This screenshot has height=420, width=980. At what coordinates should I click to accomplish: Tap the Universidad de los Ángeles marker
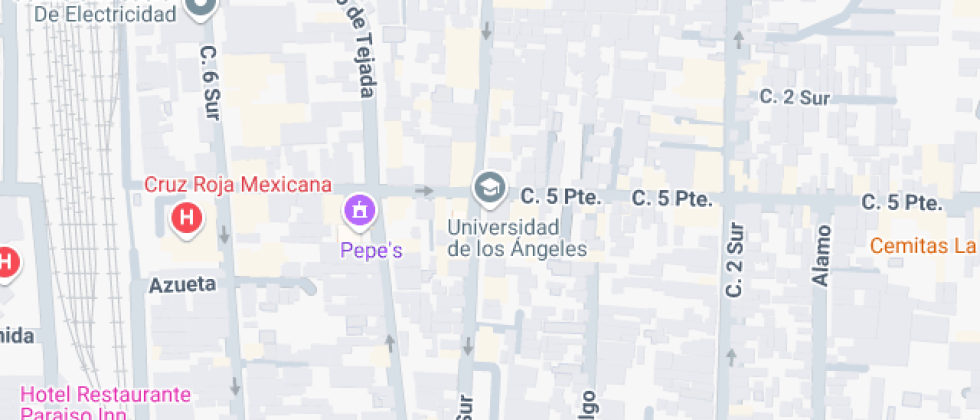(x=489, y=188)
